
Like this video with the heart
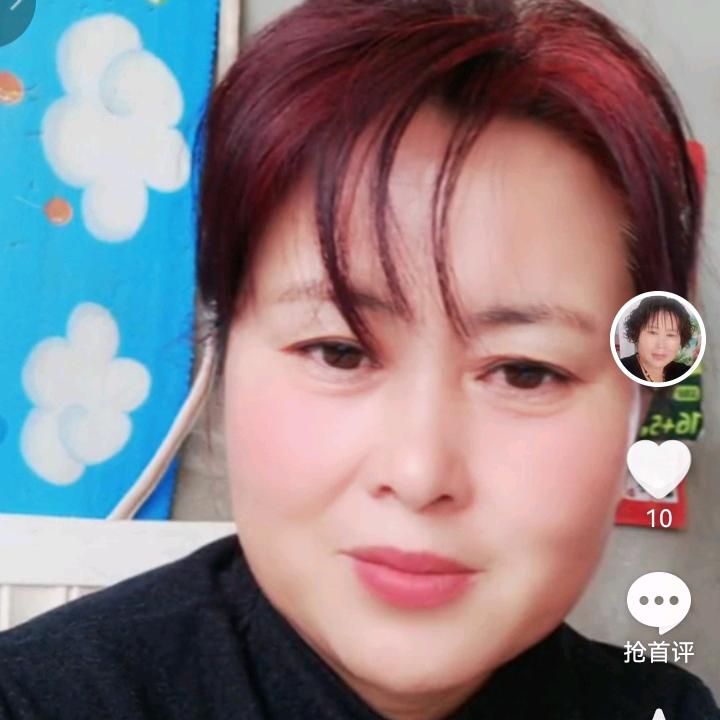(658, 467)
